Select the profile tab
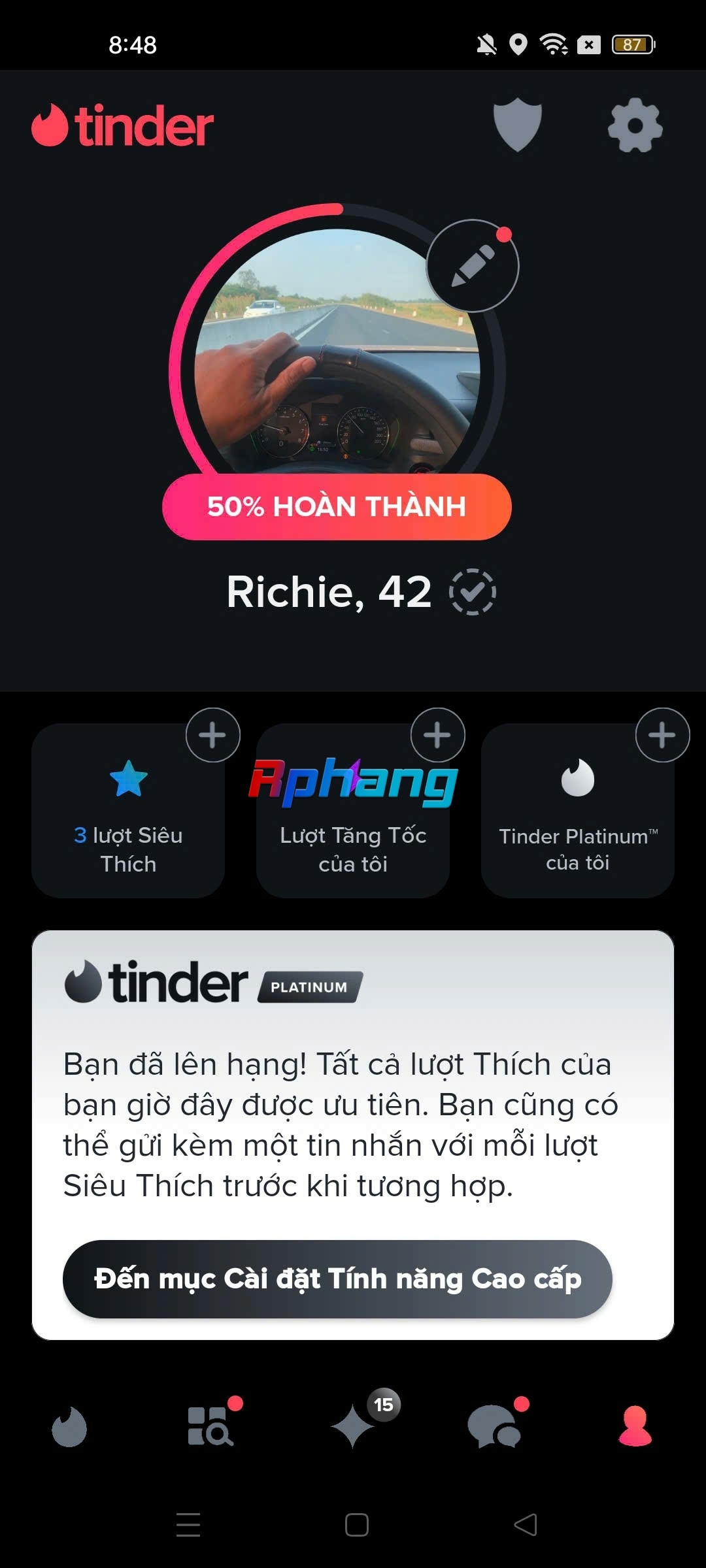The image size is (706, 1568). point(635,1427)
